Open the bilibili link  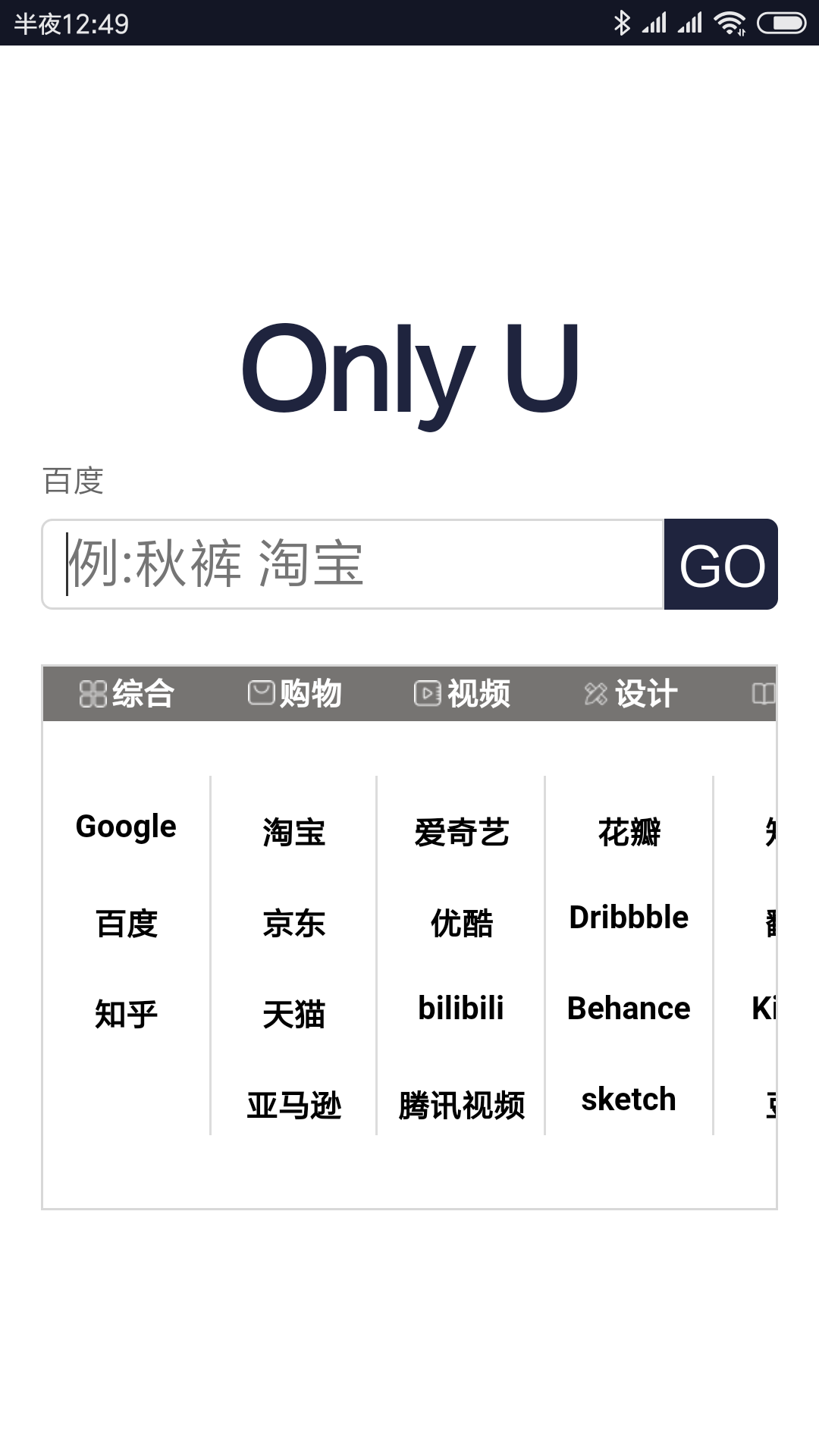(461, 1009)
